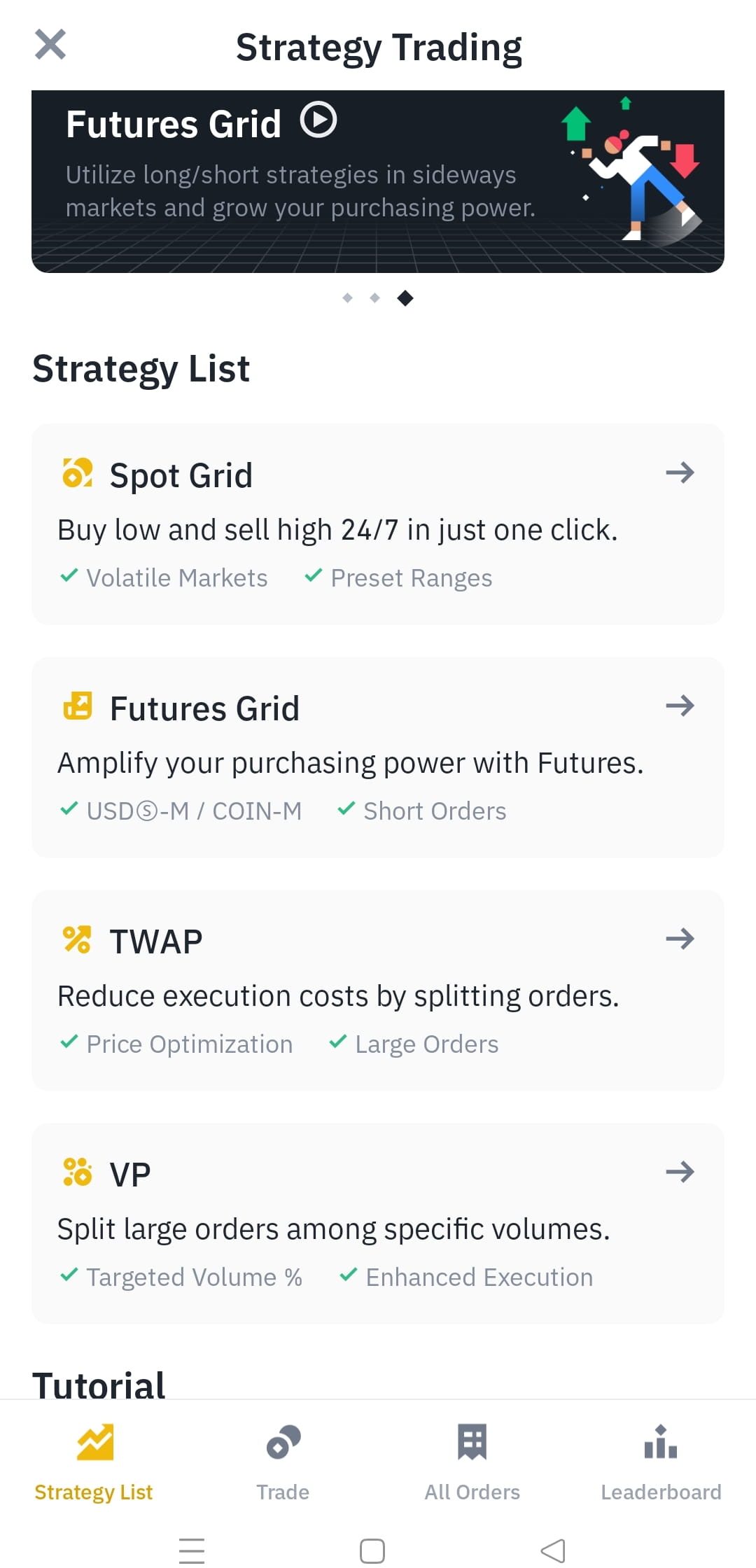Close the Strategy Trading screen
The width and height of the screenshot is (756, 1568).
click(50, 45)
